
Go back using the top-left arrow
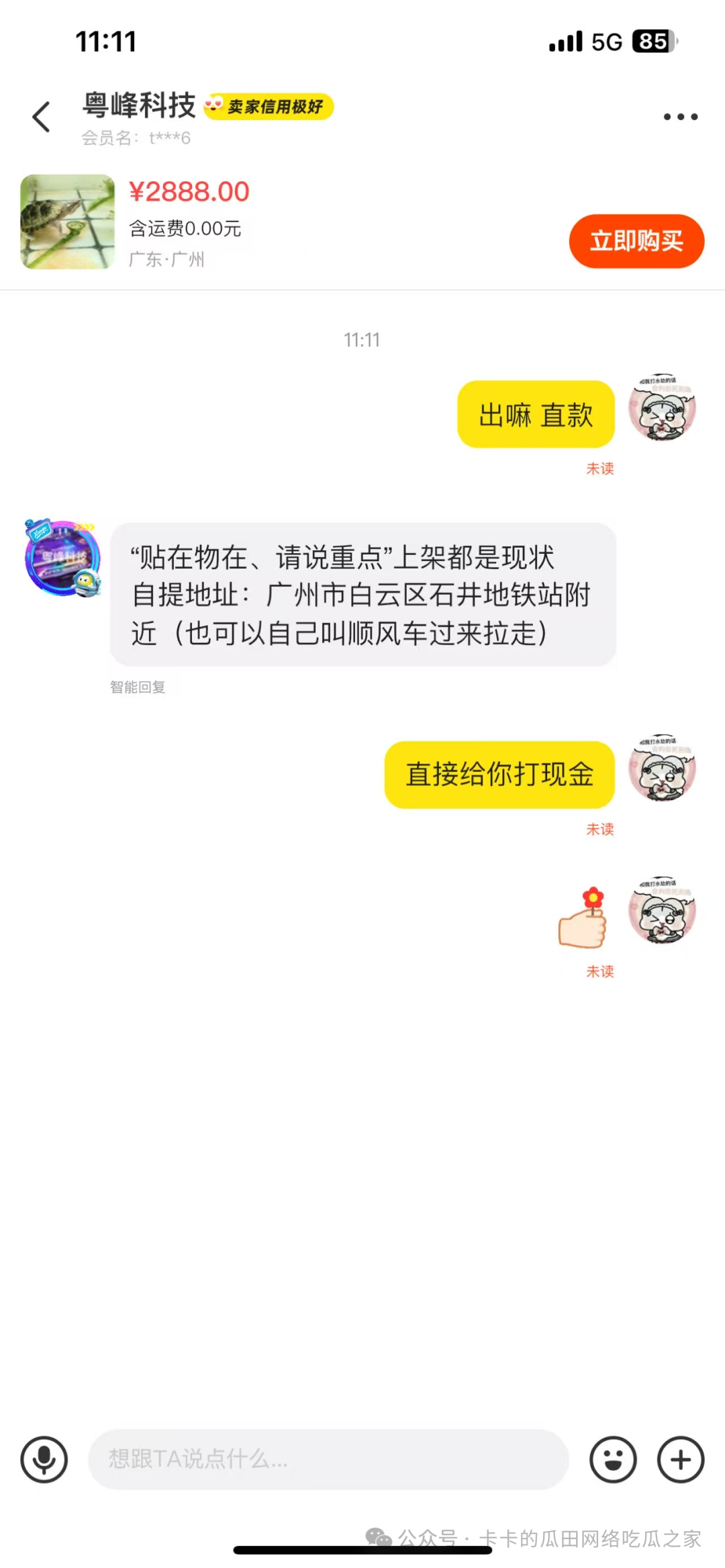click(42, 117)
